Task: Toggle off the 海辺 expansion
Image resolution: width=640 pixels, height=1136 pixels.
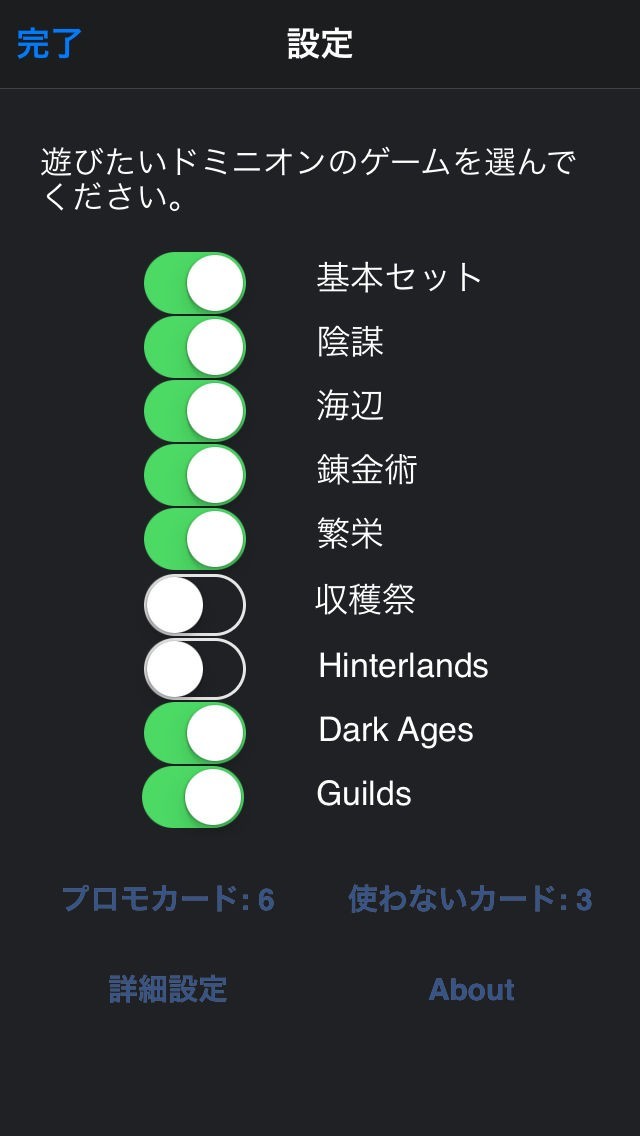Action: [195, 411]
